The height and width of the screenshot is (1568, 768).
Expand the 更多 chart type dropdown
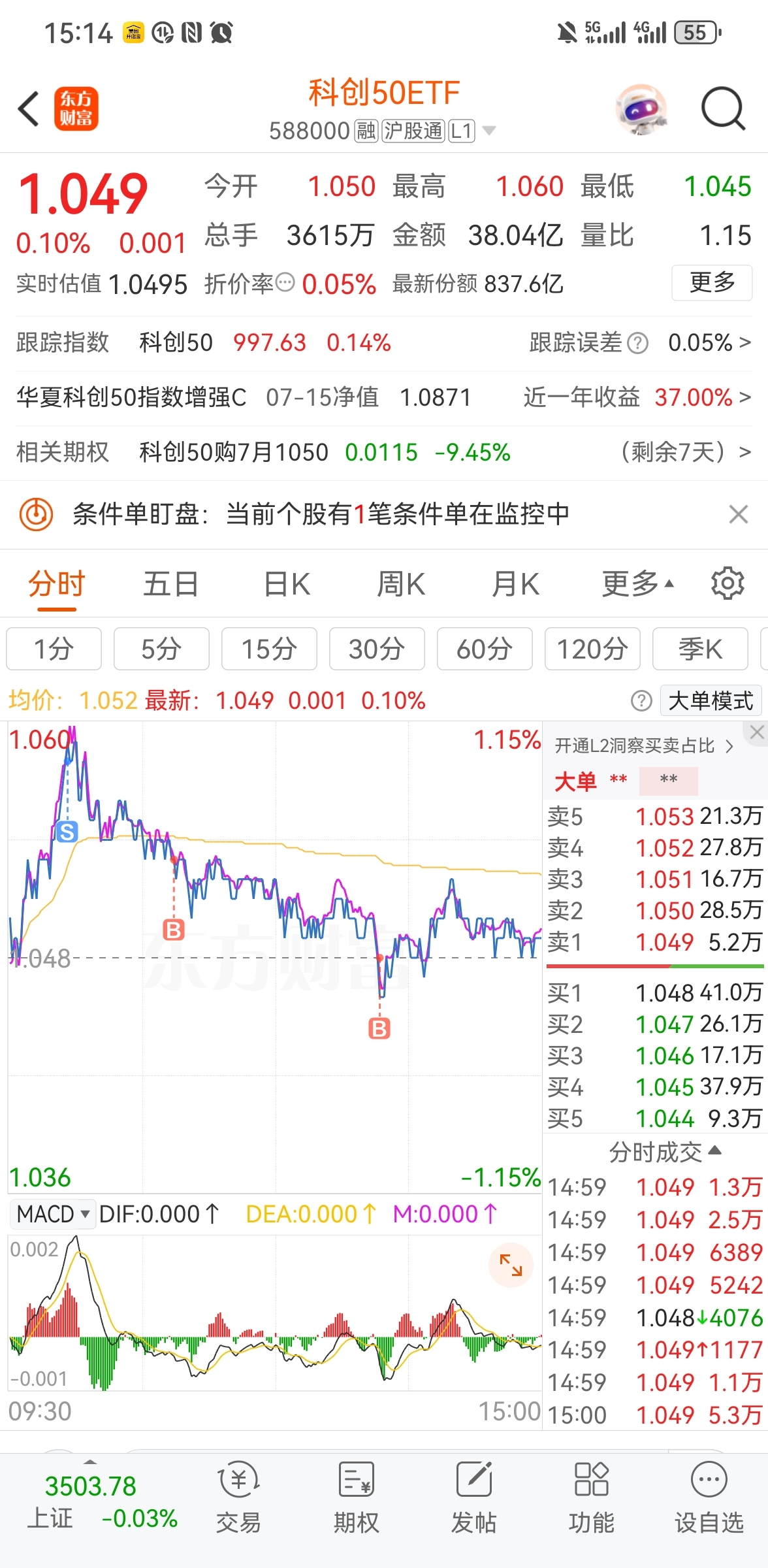coord(637,583)
